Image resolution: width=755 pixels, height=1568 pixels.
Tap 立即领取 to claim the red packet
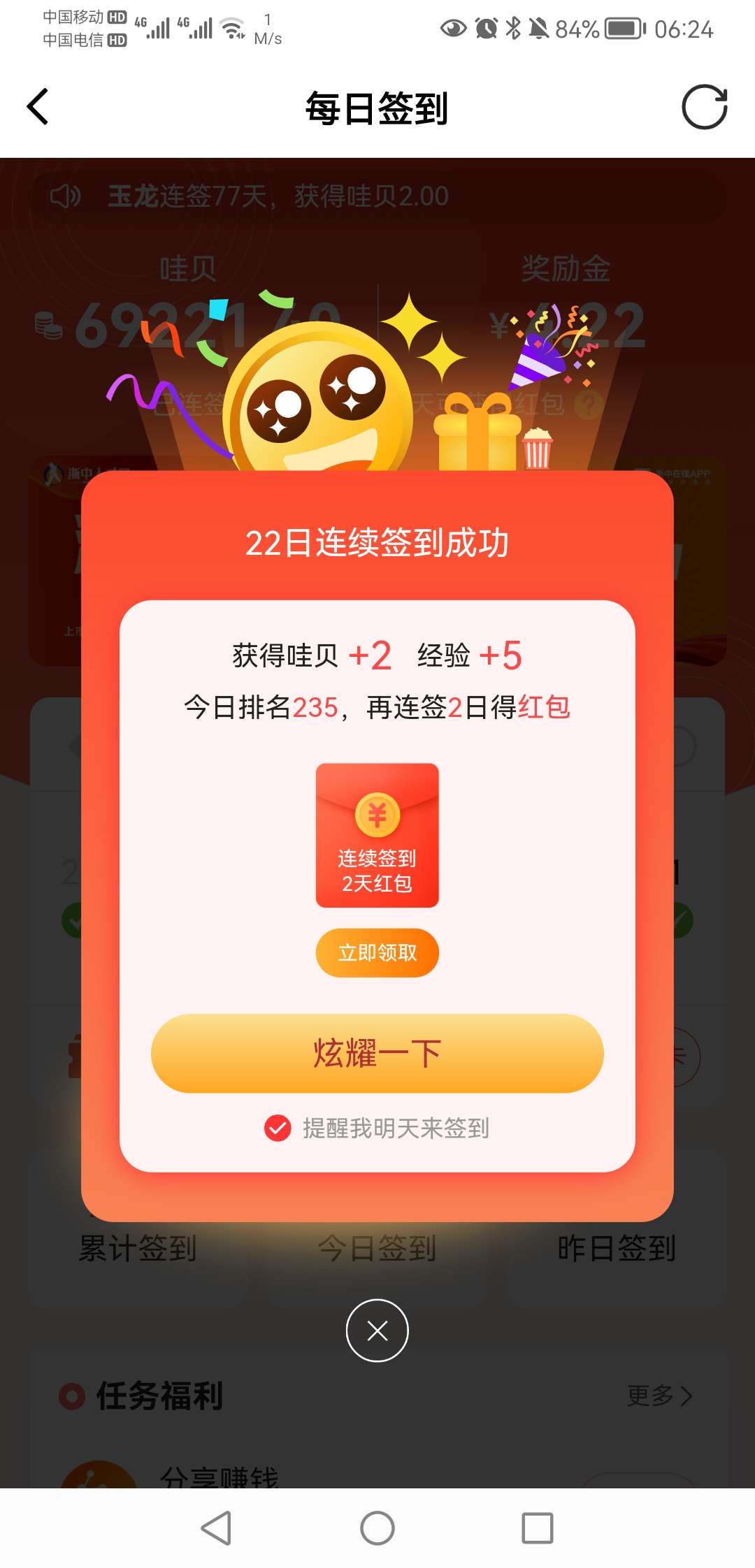[x=377, y=952]
